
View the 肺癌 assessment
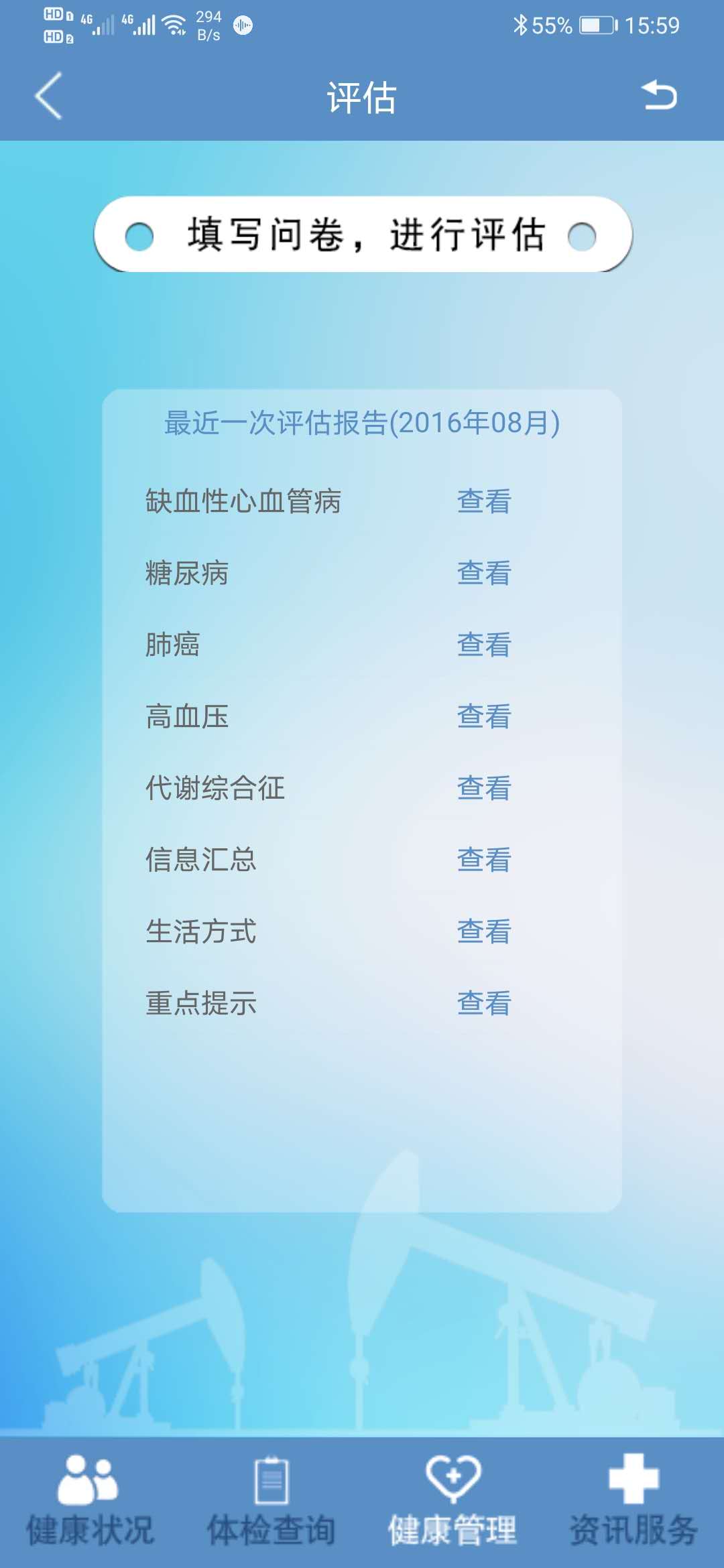484,645
